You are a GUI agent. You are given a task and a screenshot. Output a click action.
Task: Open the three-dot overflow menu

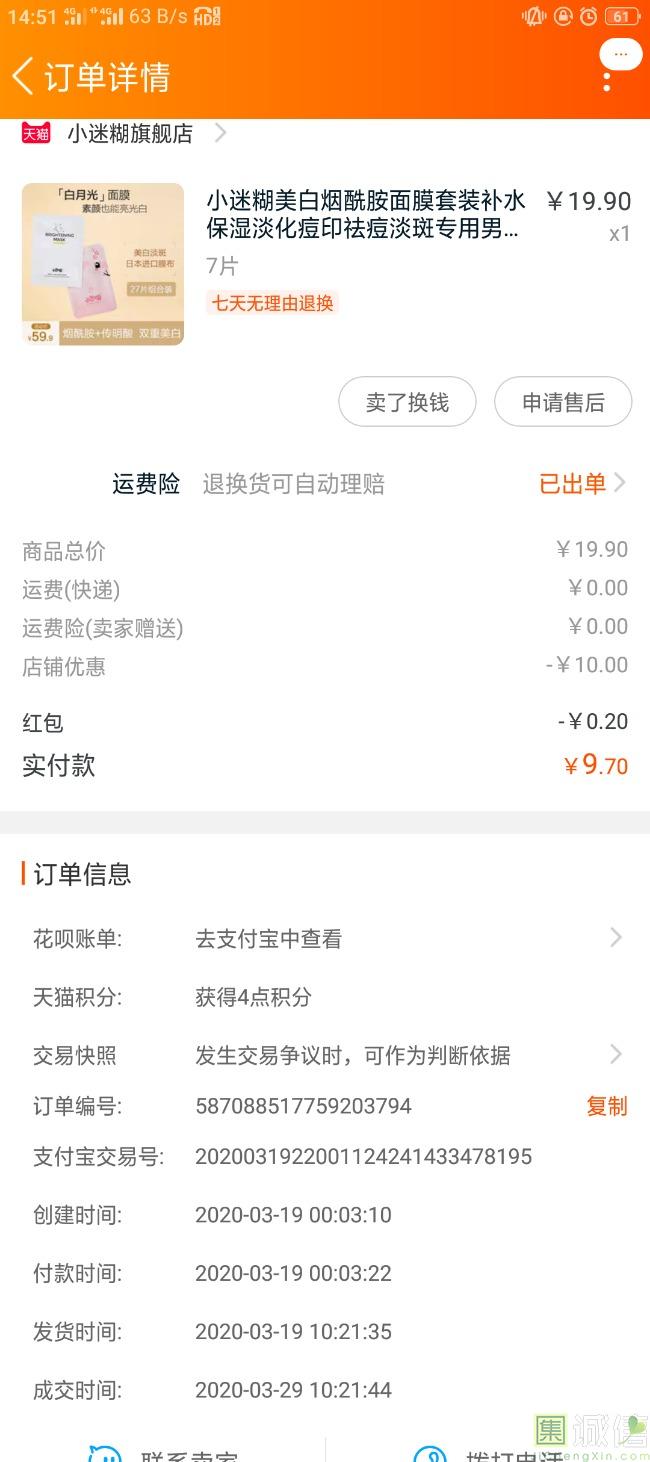tap(607, 79)
